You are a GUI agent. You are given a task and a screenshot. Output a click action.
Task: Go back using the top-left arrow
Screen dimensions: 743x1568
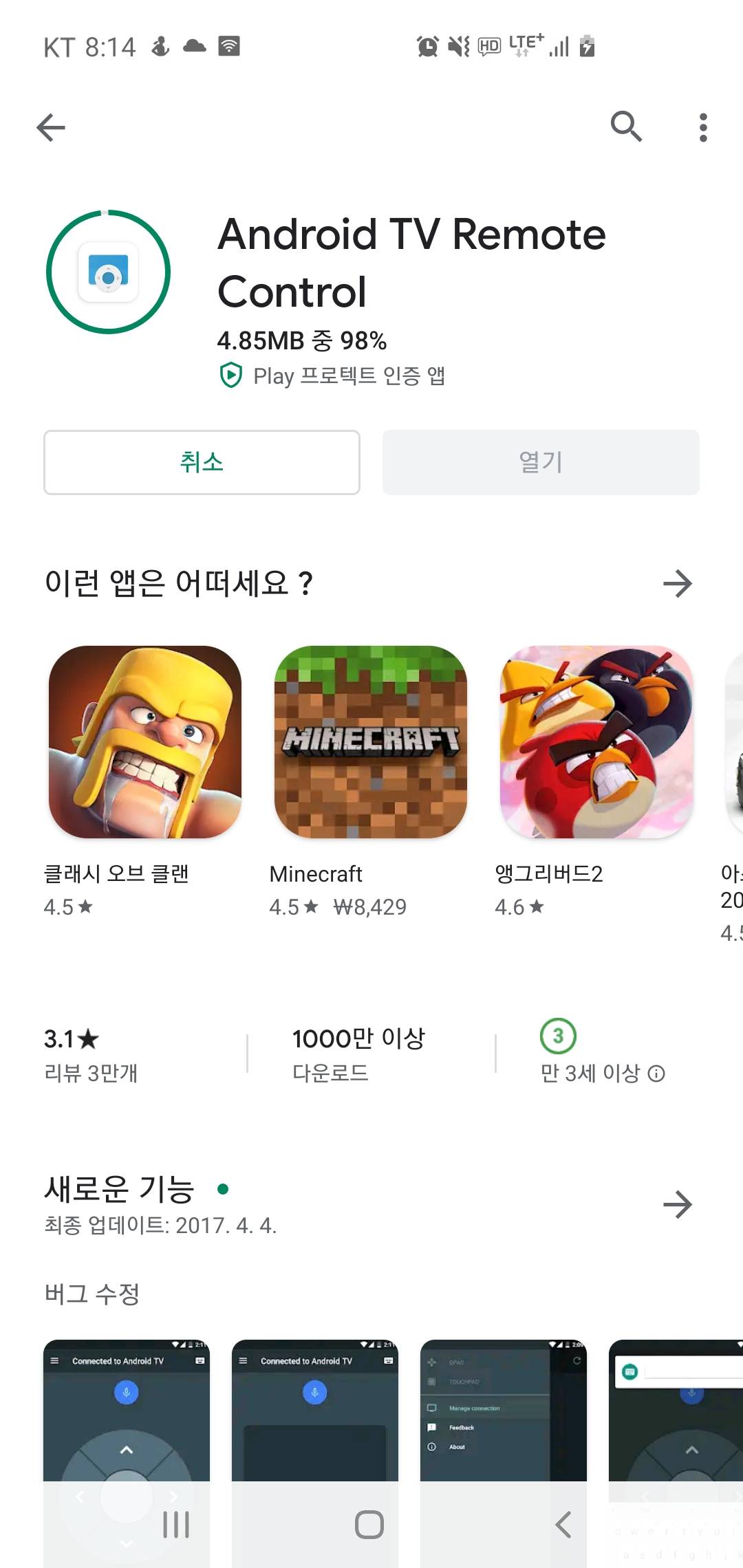click(x=51, y=127)
